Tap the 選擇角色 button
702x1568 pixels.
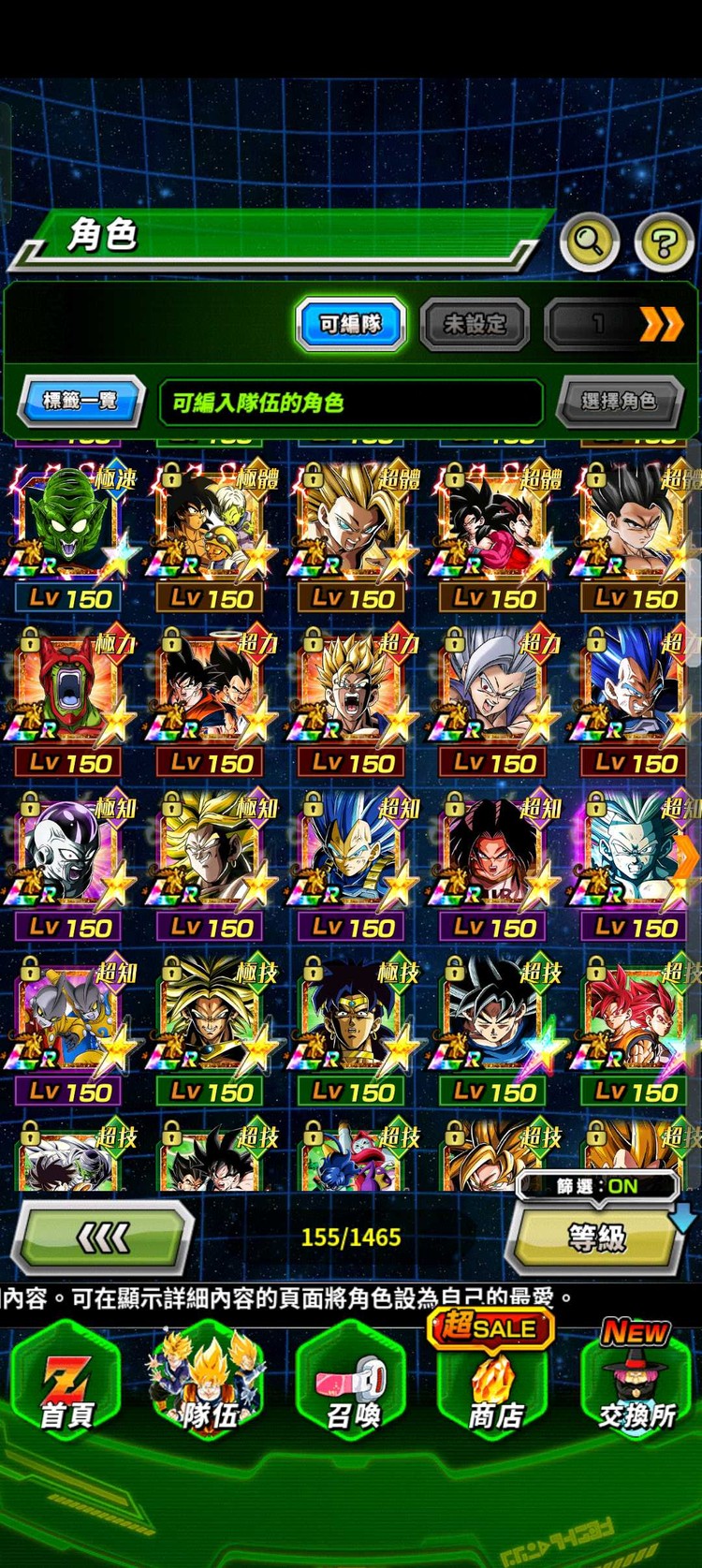619,402
